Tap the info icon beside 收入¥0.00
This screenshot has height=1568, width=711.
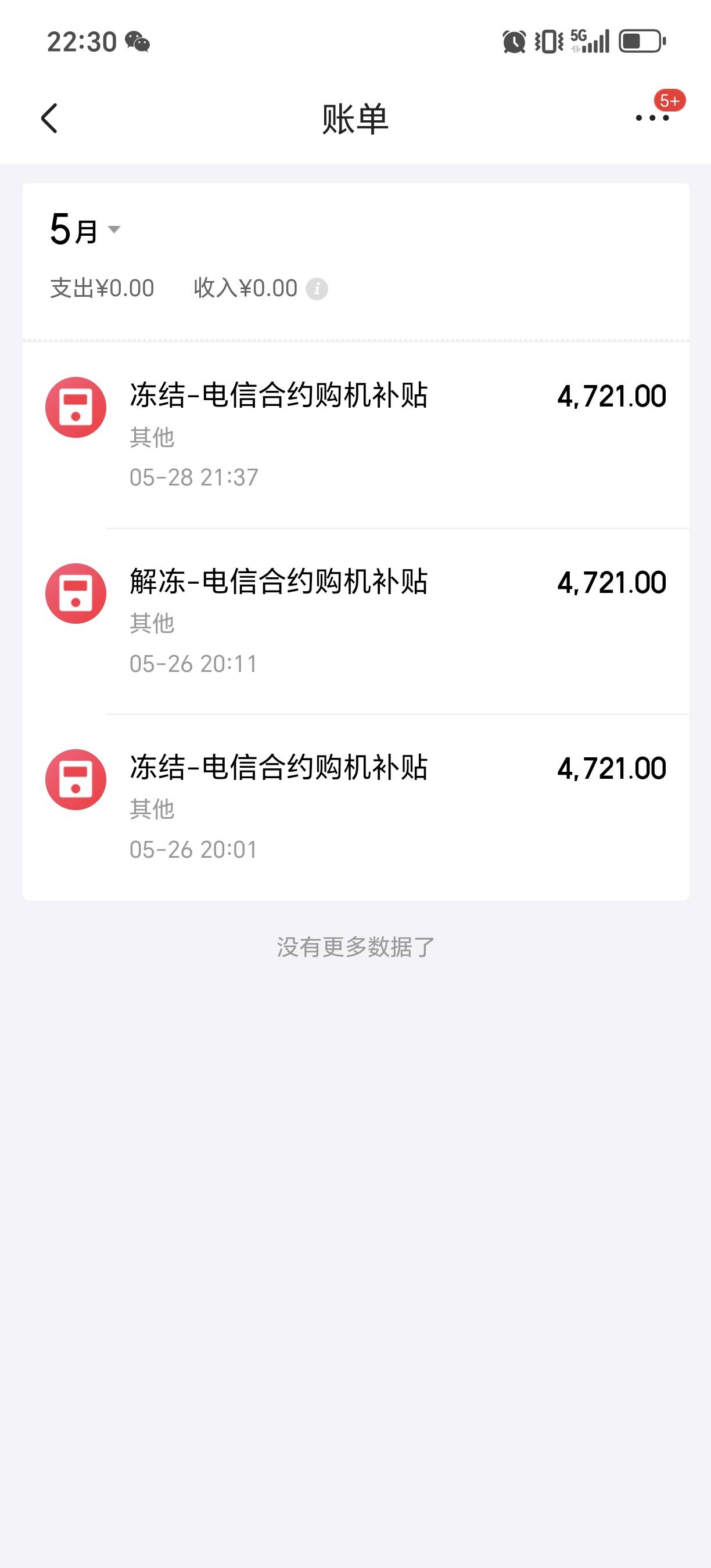point(317,289)
